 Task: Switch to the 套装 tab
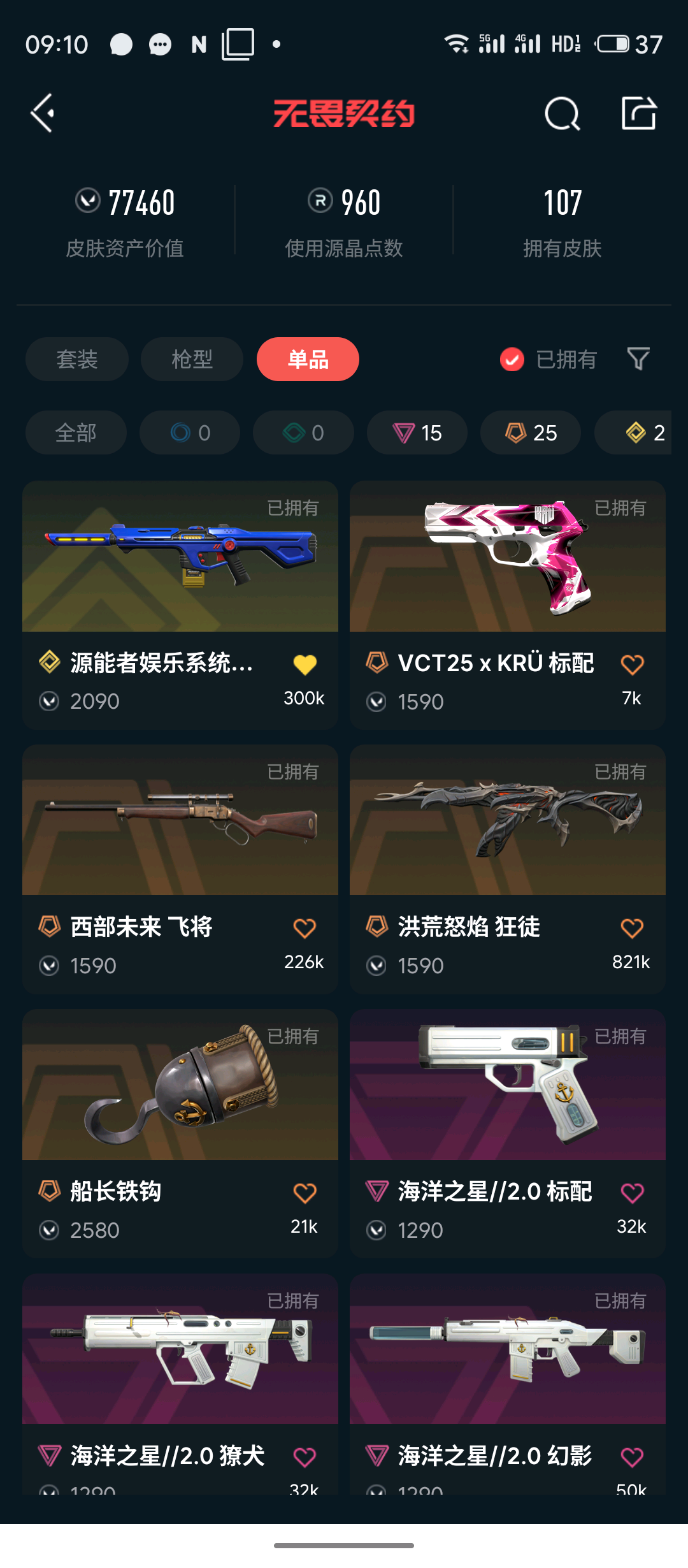(x=76, y=359)
